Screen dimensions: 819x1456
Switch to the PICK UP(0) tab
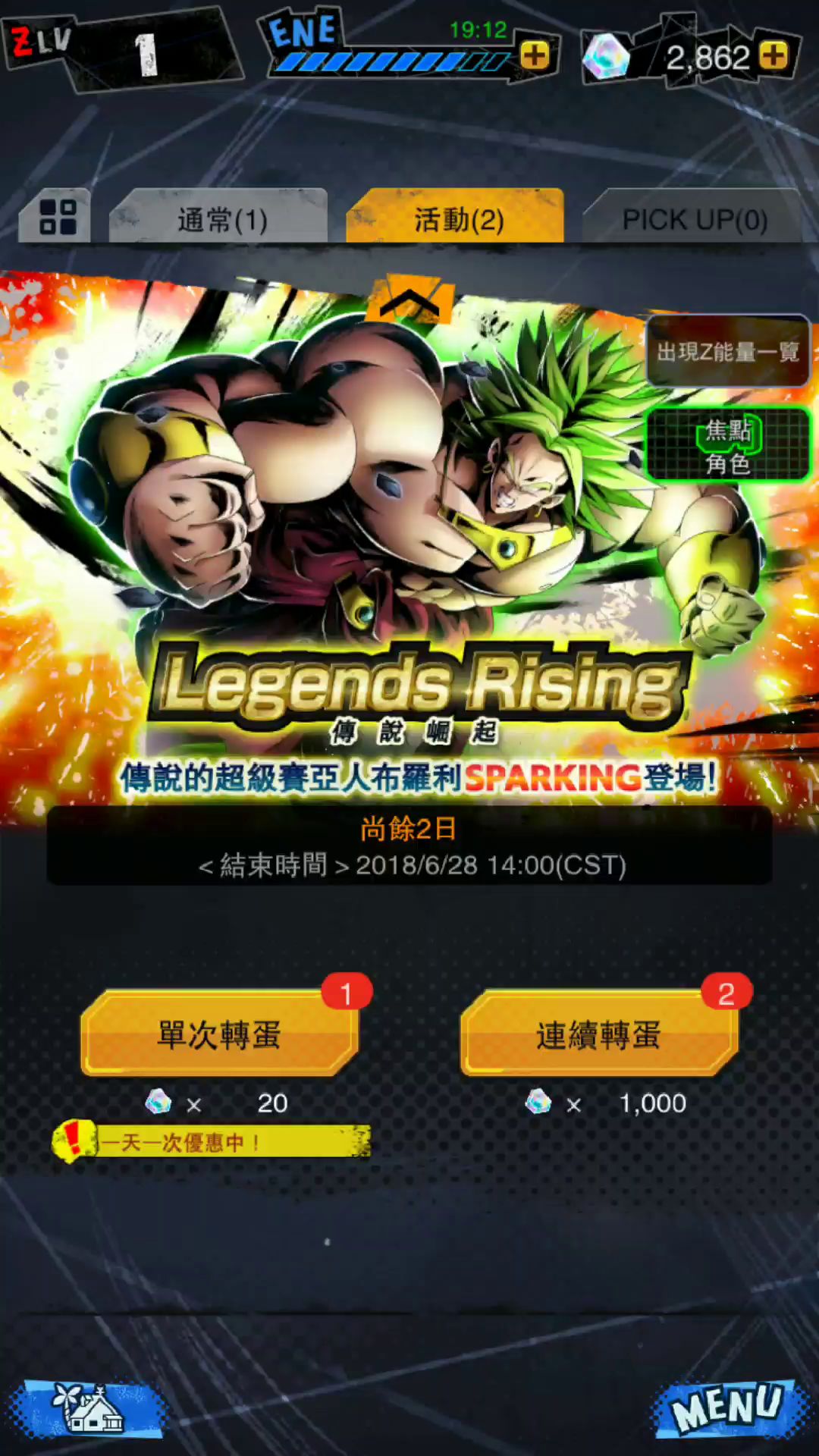694,220
